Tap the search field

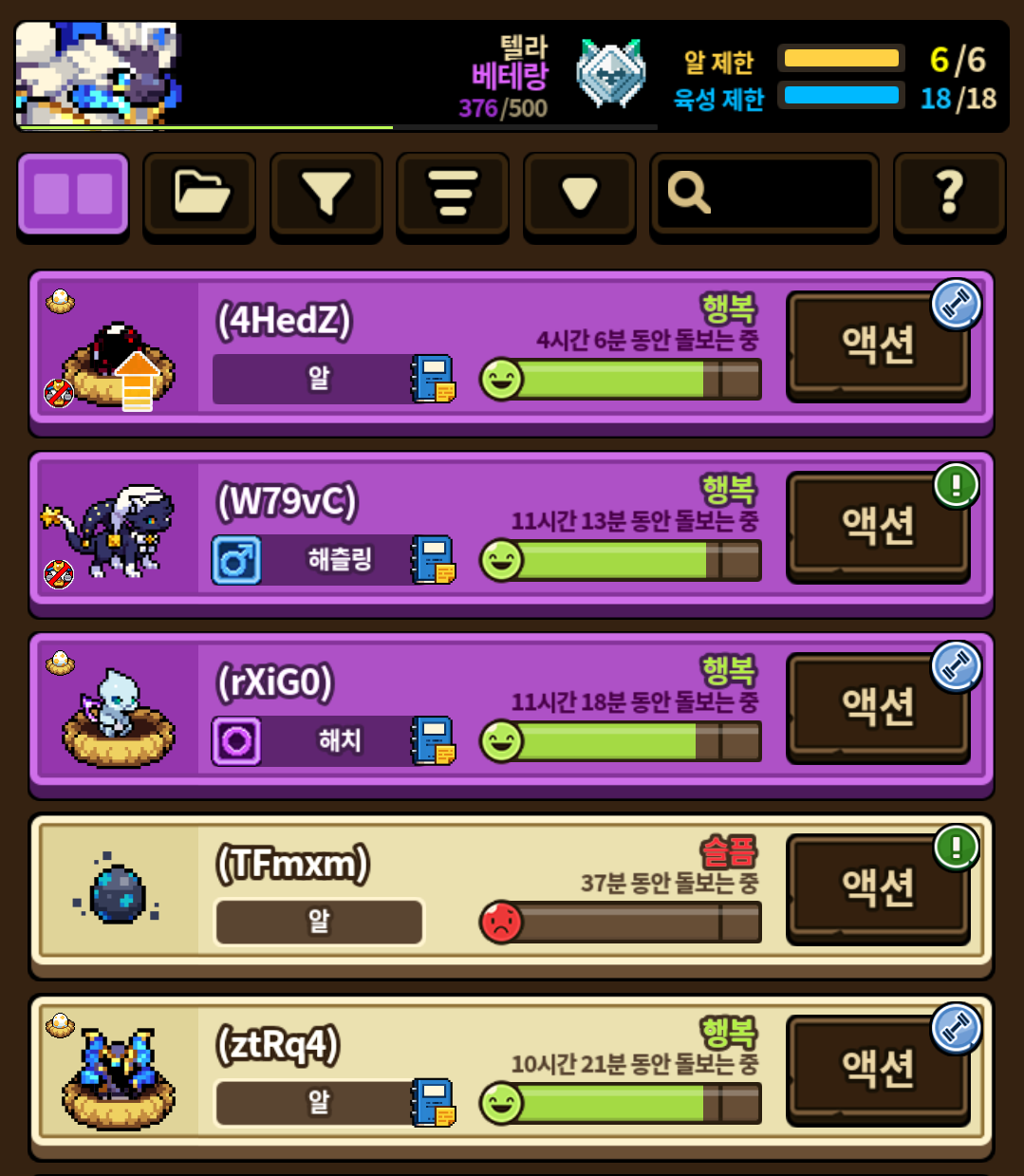[x=765, y=195]
